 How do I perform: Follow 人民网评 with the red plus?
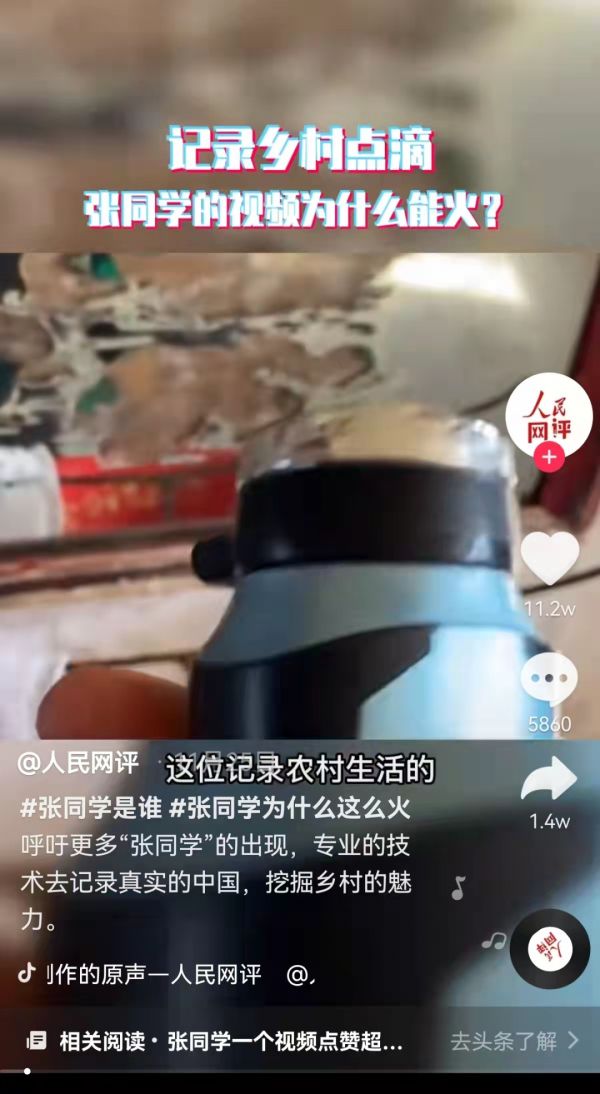click(549, 458)
